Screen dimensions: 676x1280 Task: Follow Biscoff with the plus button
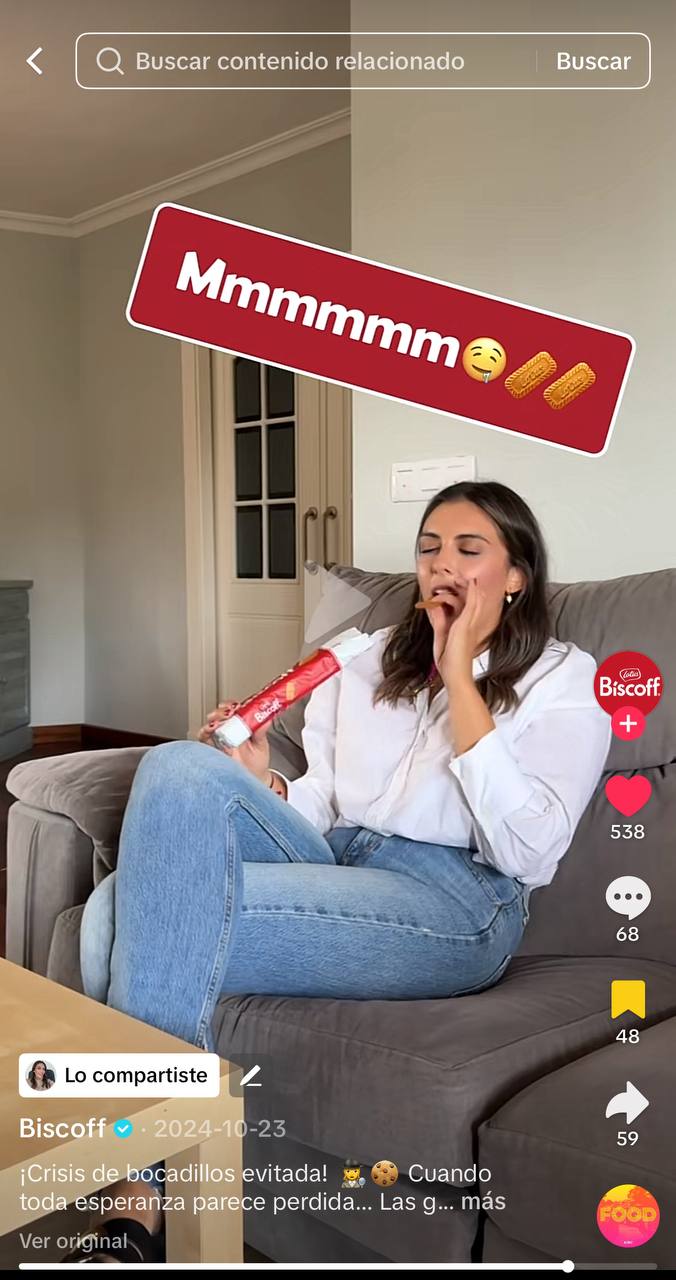628,724
